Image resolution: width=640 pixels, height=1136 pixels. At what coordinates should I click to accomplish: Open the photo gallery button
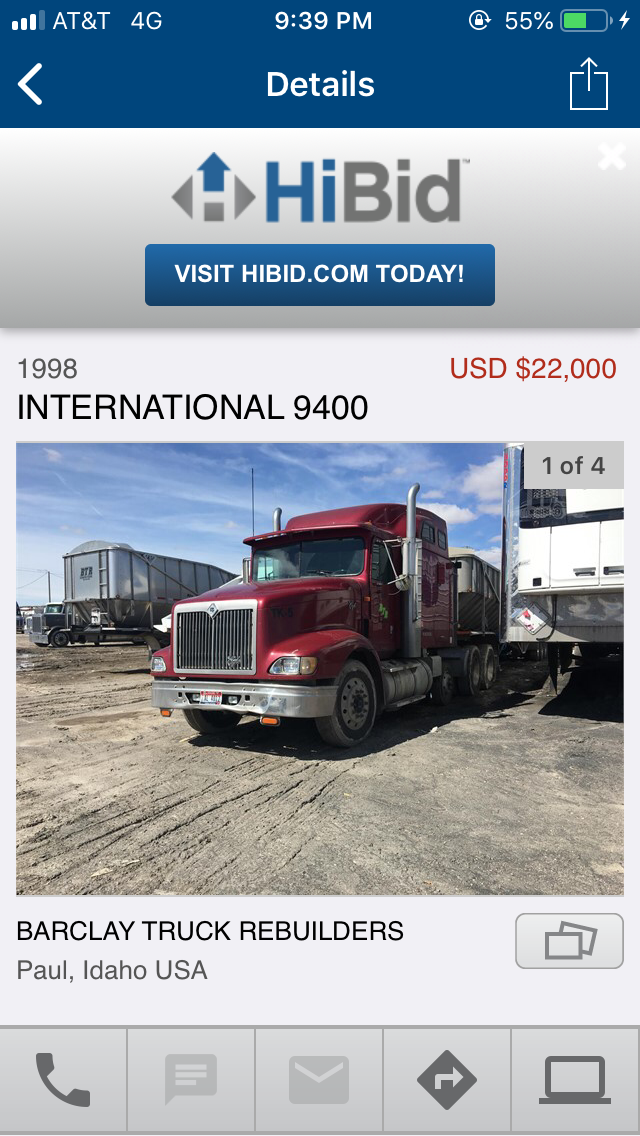point(569,941)
